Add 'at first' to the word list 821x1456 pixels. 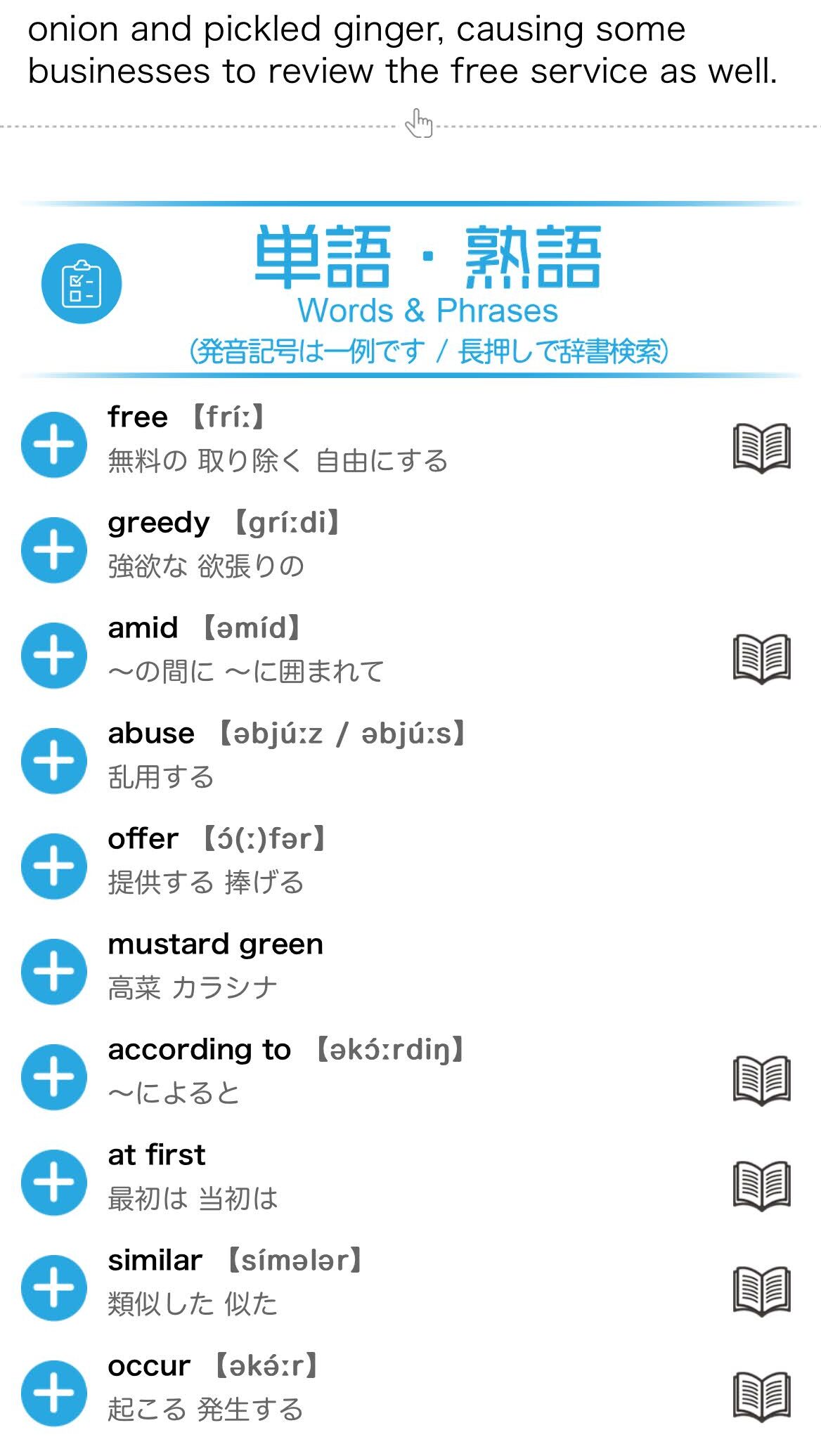pyautogui.click(x=54, y=1183)
